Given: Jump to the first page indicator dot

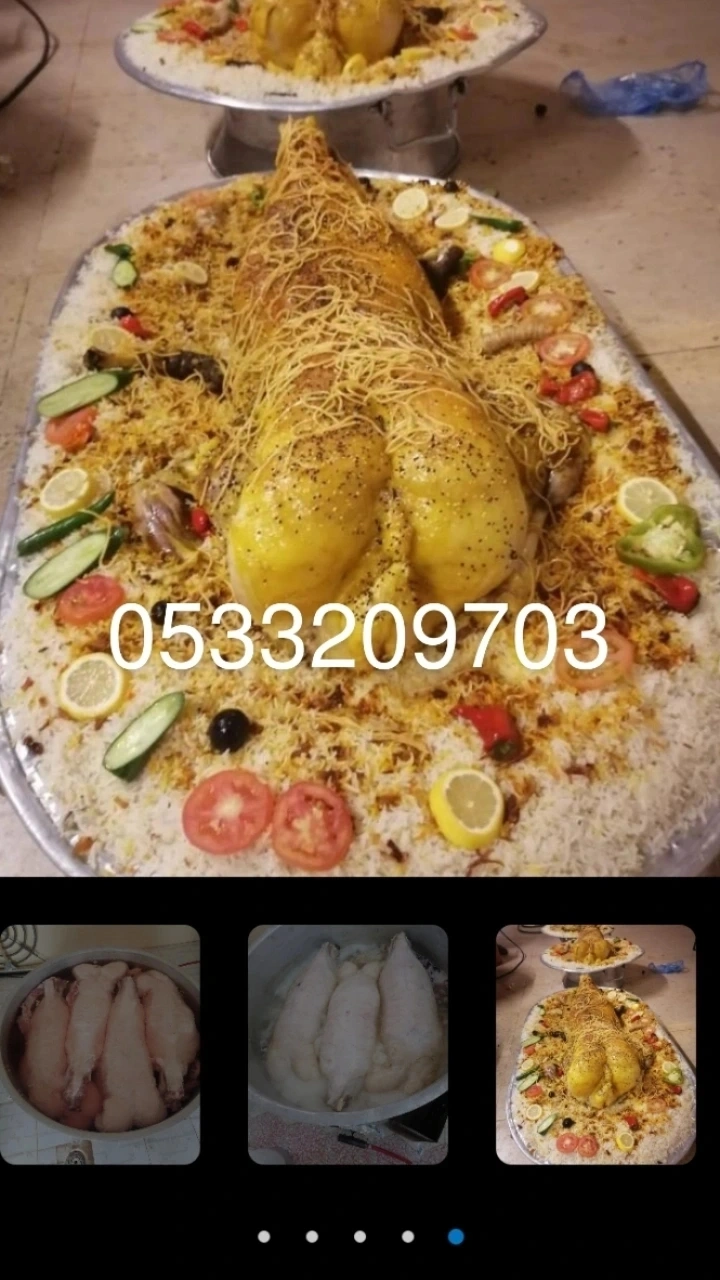Looking at the screenshot, I should coord(264,1237).
